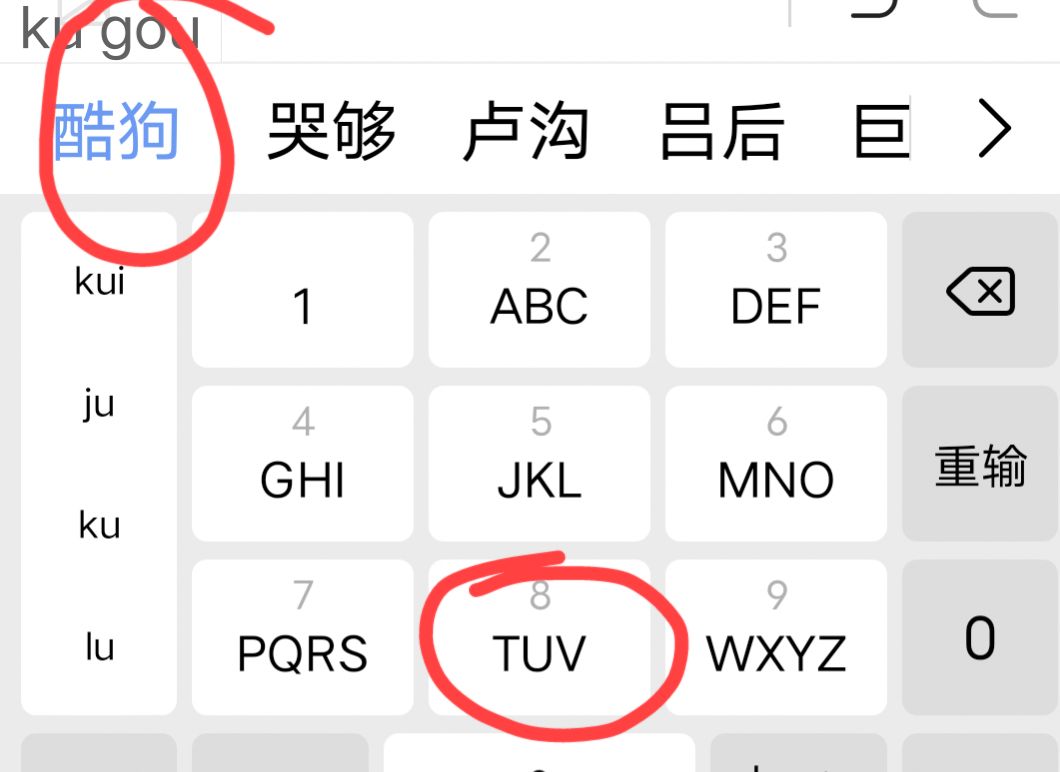This screenshot has width=1060, height=772.
Task: Choose the lu pinyin option
Action: click(99, 647)
